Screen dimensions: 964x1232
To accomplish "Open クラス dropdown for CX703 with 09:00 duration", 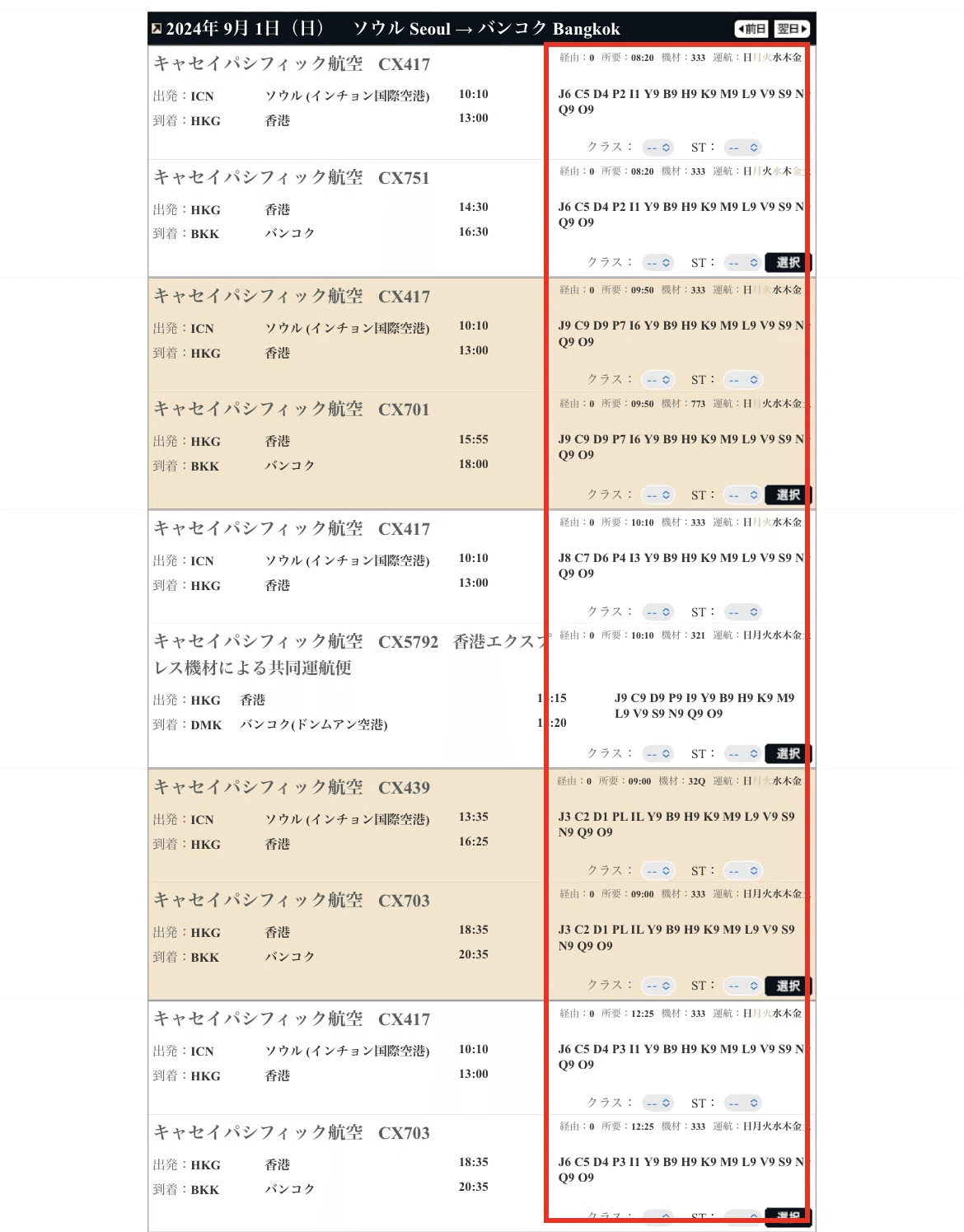I will [658, 986].
